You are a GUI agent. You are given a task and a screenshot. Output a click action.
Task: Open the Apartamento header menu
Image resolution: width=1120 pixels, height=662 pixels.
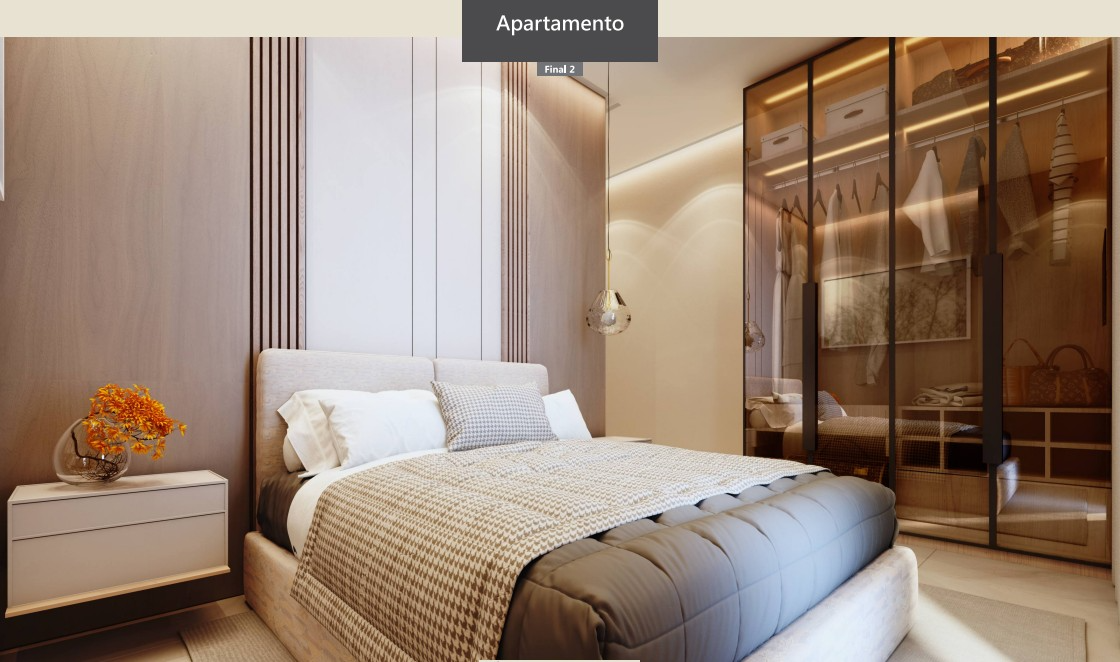coord(559,25)
